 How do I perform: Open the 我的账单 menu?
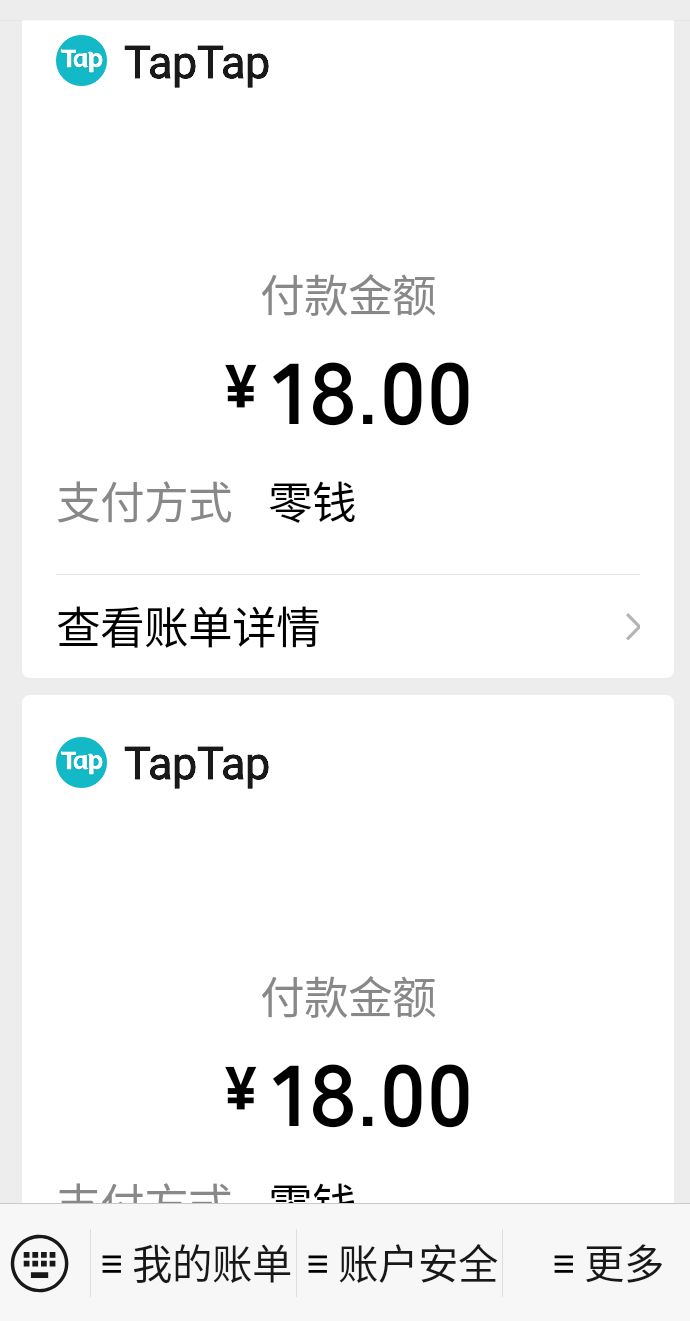tap(195, 1264)
